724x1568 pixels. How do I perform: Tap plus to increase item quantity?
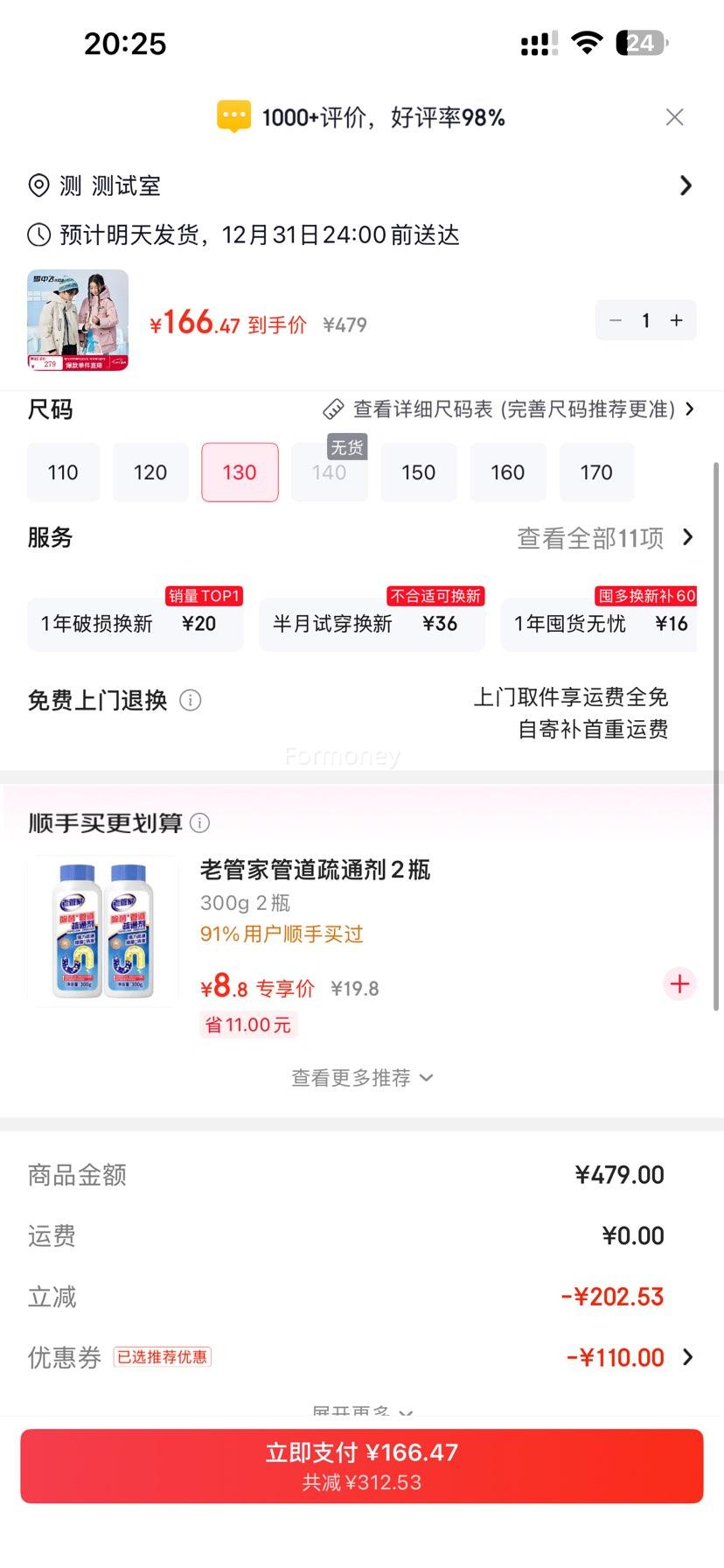[675, 320]
